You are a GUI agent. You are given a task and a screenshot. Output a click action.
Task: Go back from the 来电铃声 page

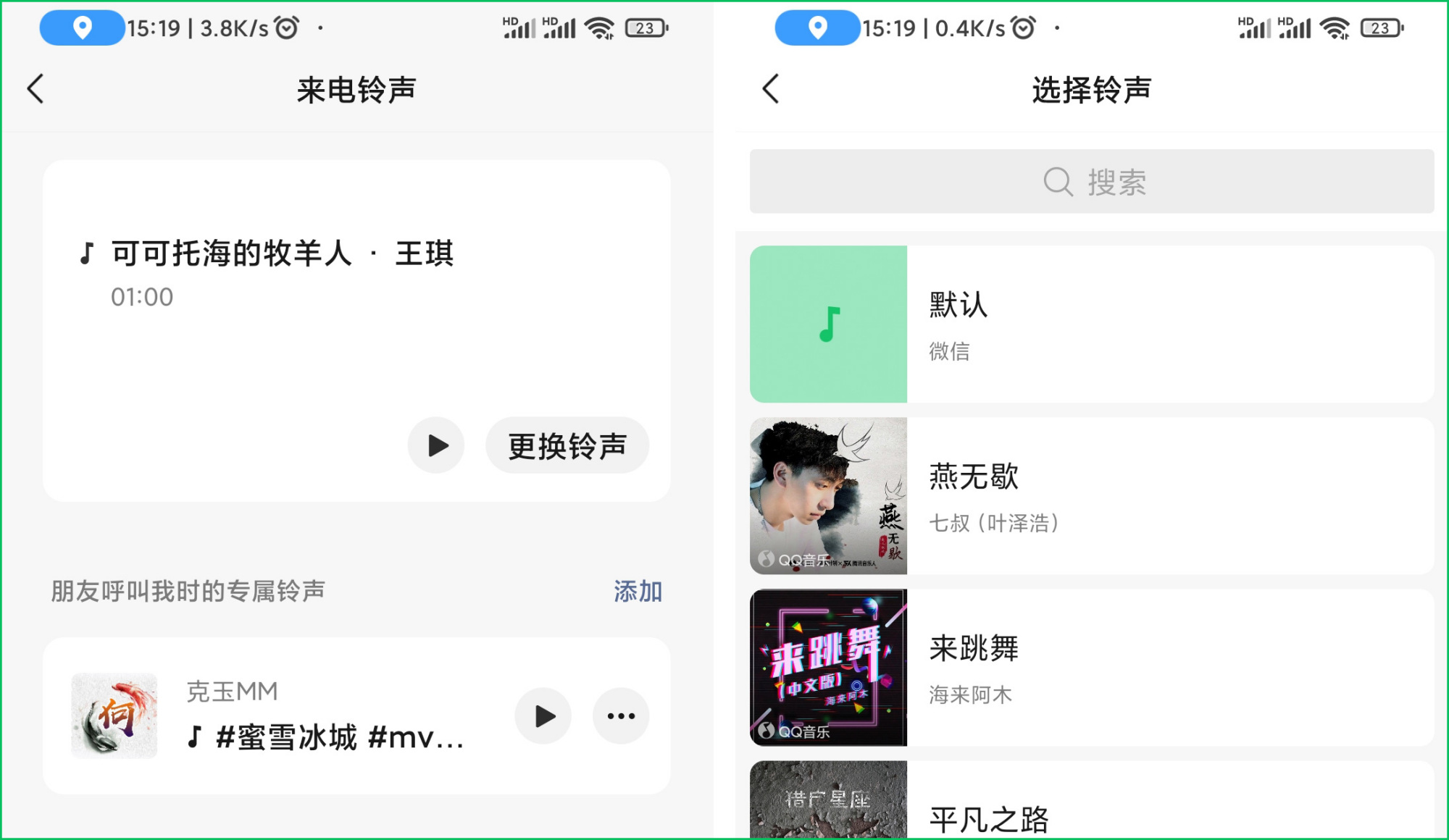tap(36, 89)
